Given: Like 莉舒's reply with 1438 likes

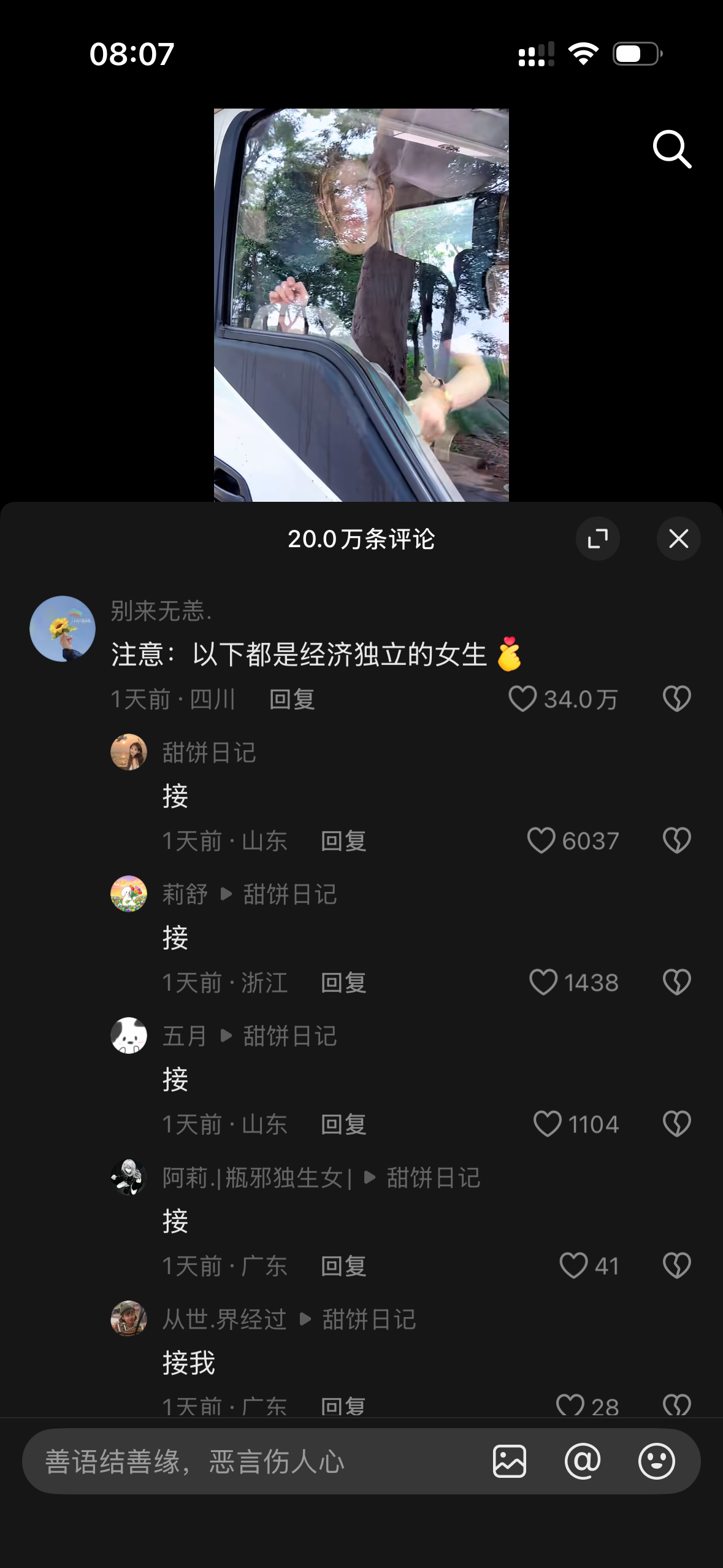Looking at the screenshot, I should (543, 982).
